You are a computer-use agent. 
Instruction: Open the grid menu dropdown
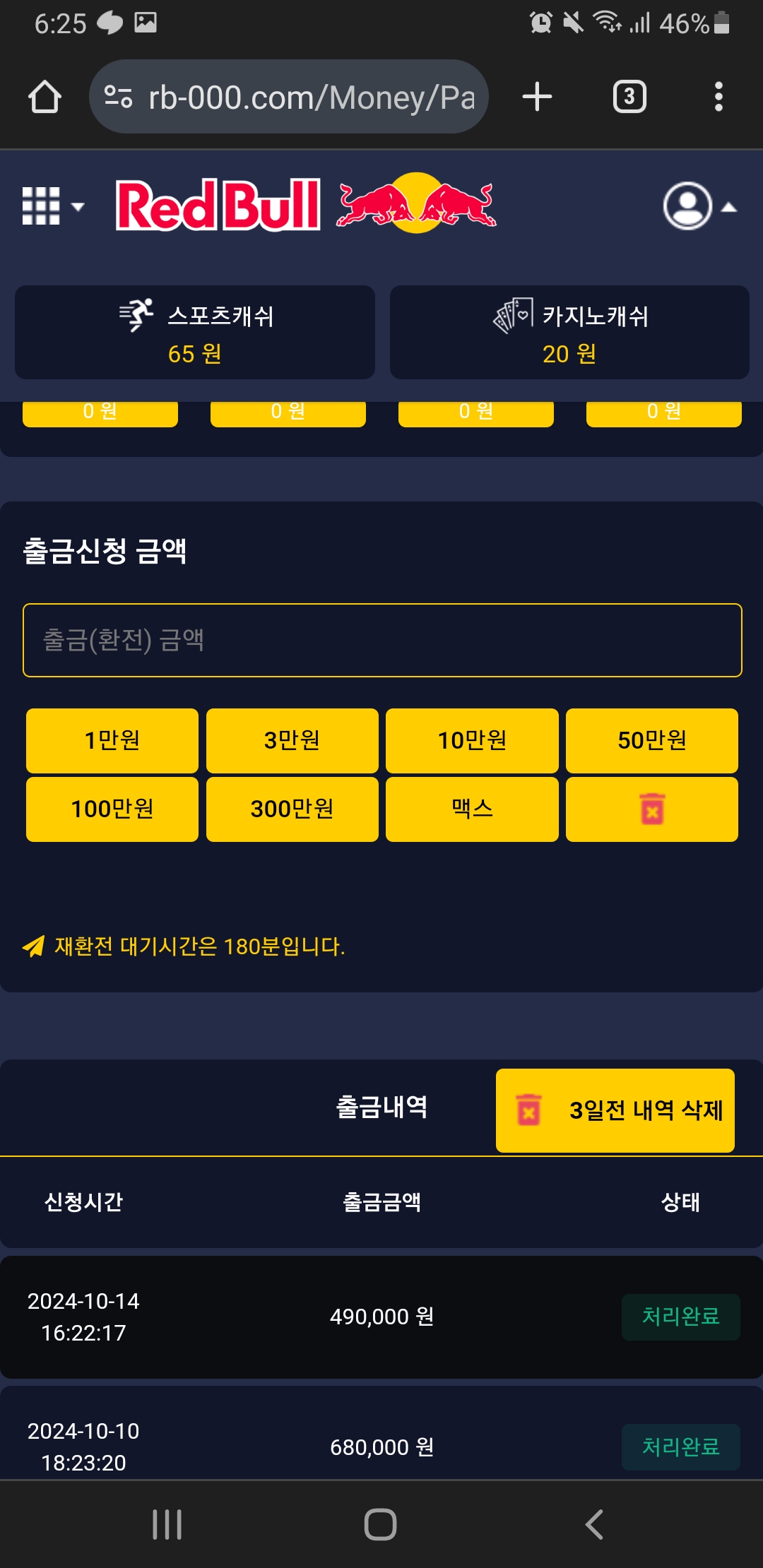(53, 206)
